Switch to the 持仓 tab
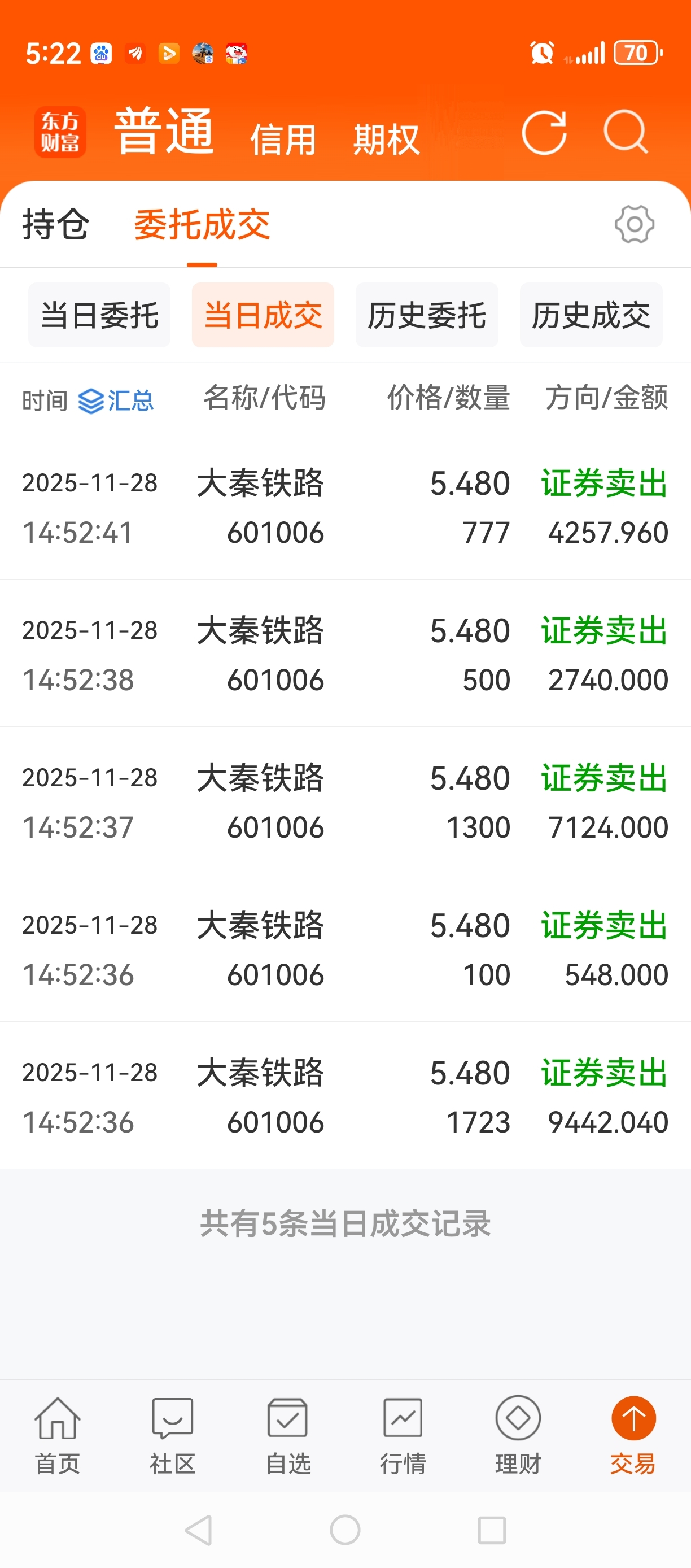The width and height of the screenshot is (691, 1568). (x=56, y=224)
